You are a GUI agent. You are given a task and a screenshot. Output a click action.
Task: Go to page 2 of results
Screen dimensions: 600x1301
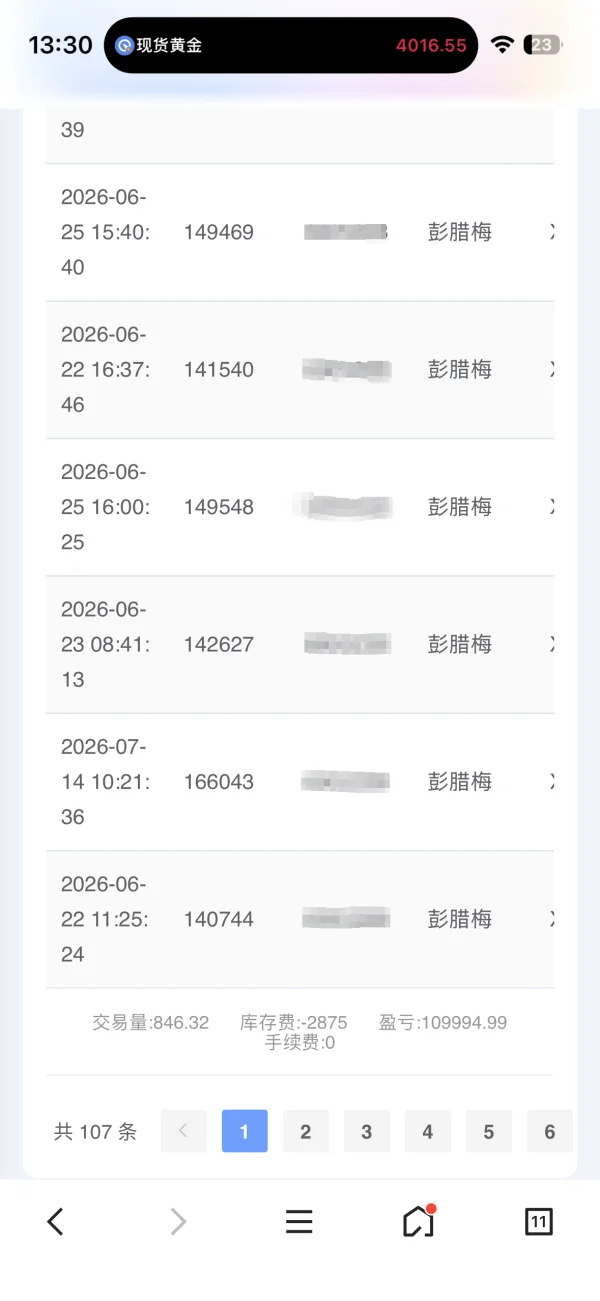pos(306,1131)
